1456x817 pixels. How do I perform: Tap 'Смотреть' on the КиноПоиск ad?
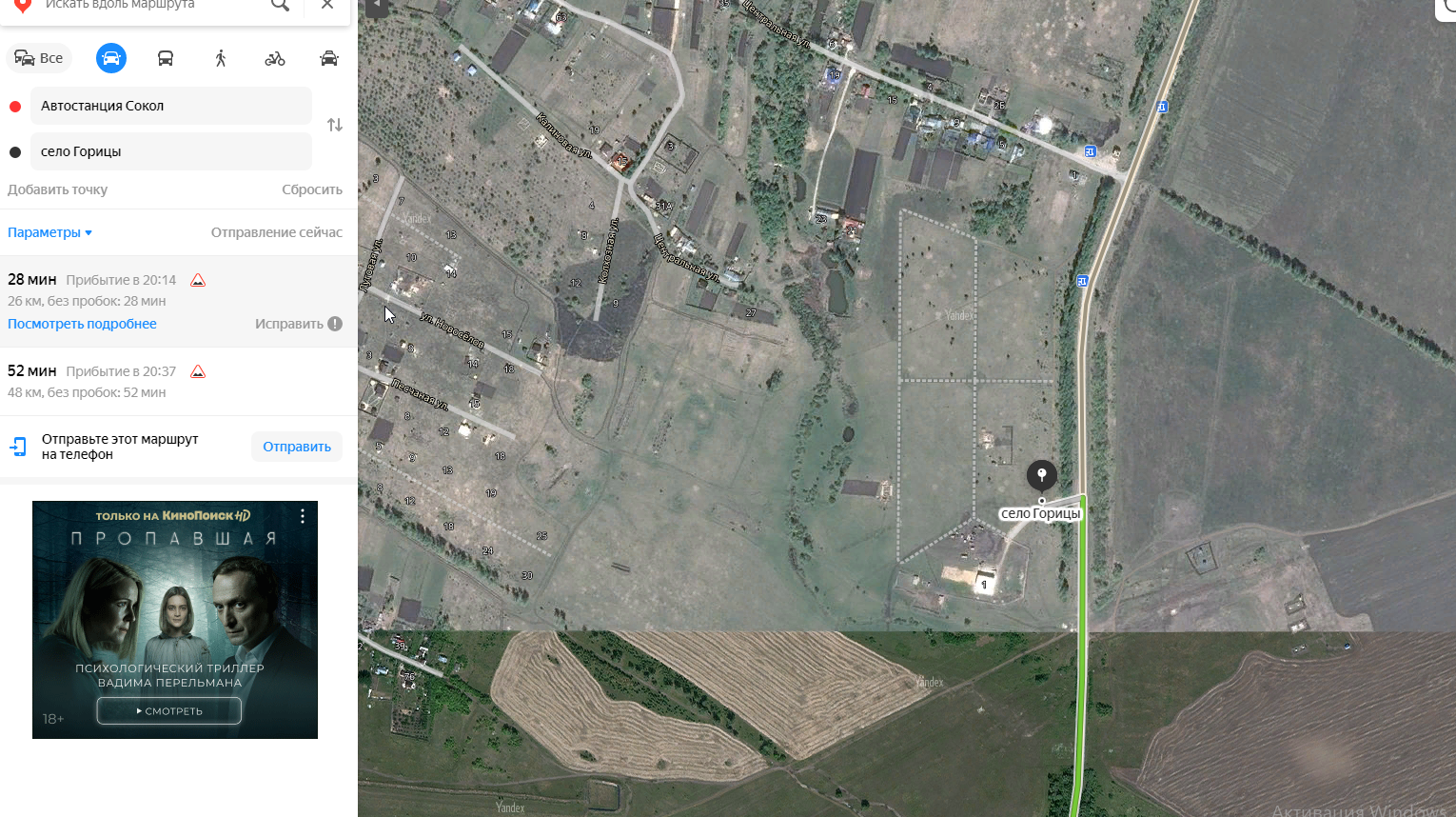click(169, 711)
